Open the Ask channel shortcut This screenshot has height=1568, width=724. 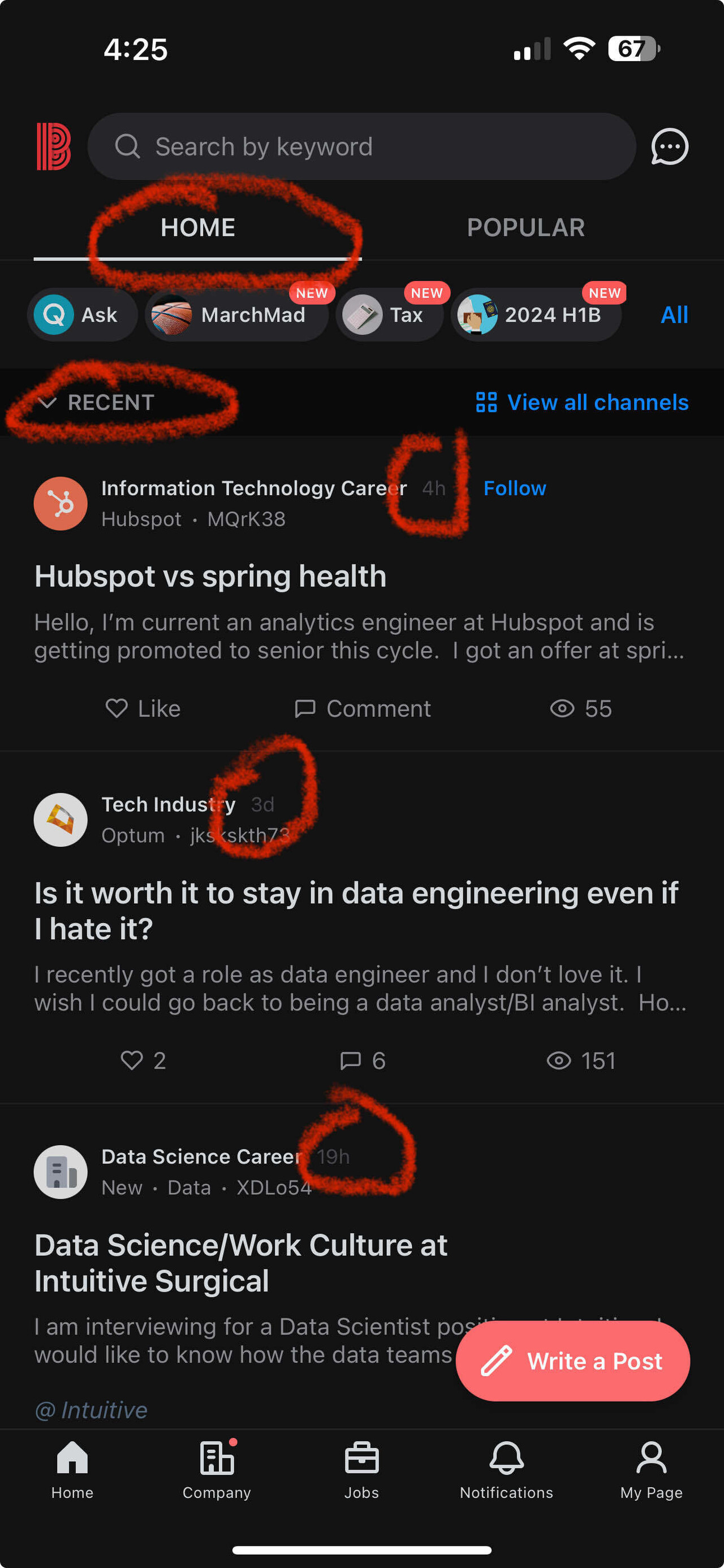click(81, 315)
